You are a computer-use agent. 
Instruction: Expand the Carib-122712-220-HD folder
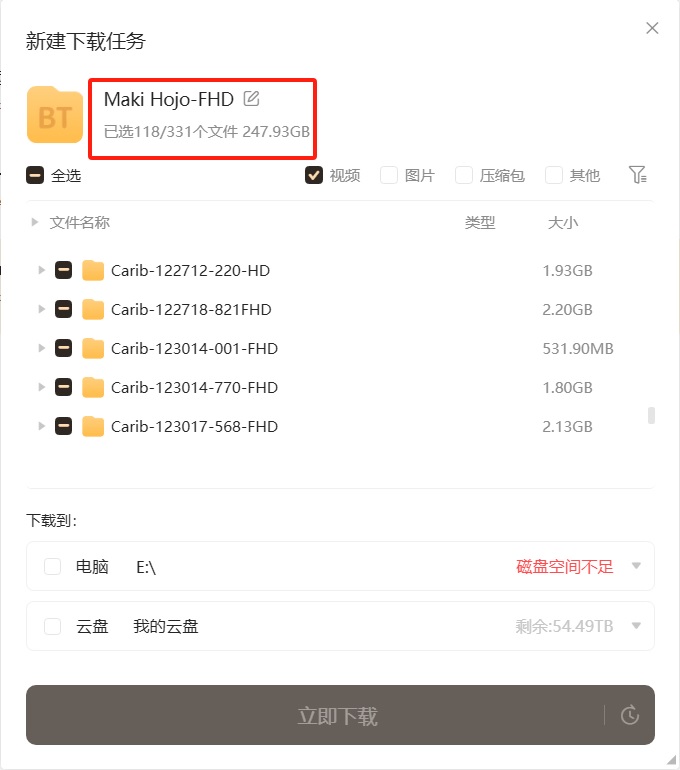click(41, 270)
